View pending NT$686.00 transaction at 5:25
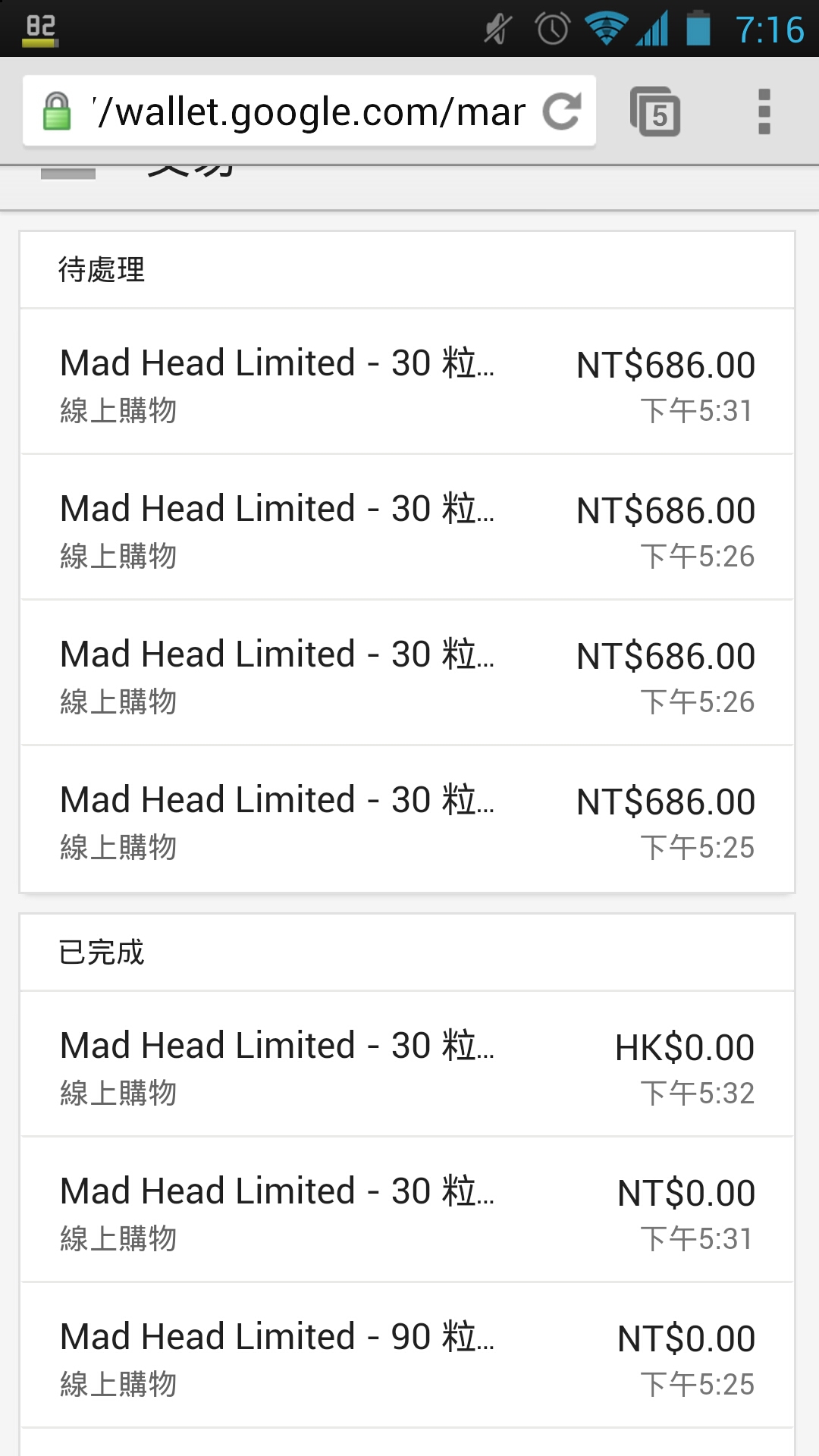The image size is (819, 1456). tap(407, 818)
